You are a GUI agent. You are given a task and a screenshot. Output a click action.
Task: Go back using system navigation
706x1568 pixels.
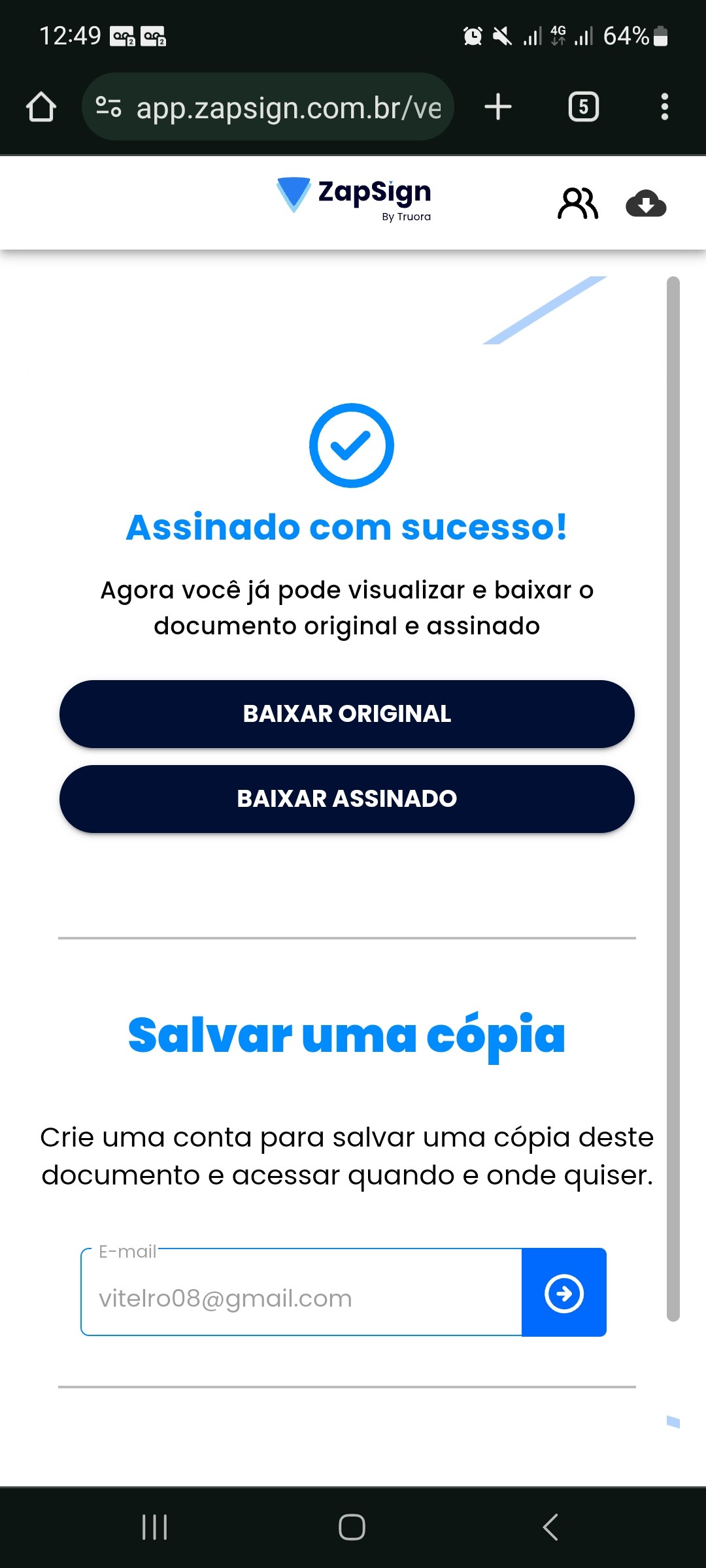(550, 1527)
